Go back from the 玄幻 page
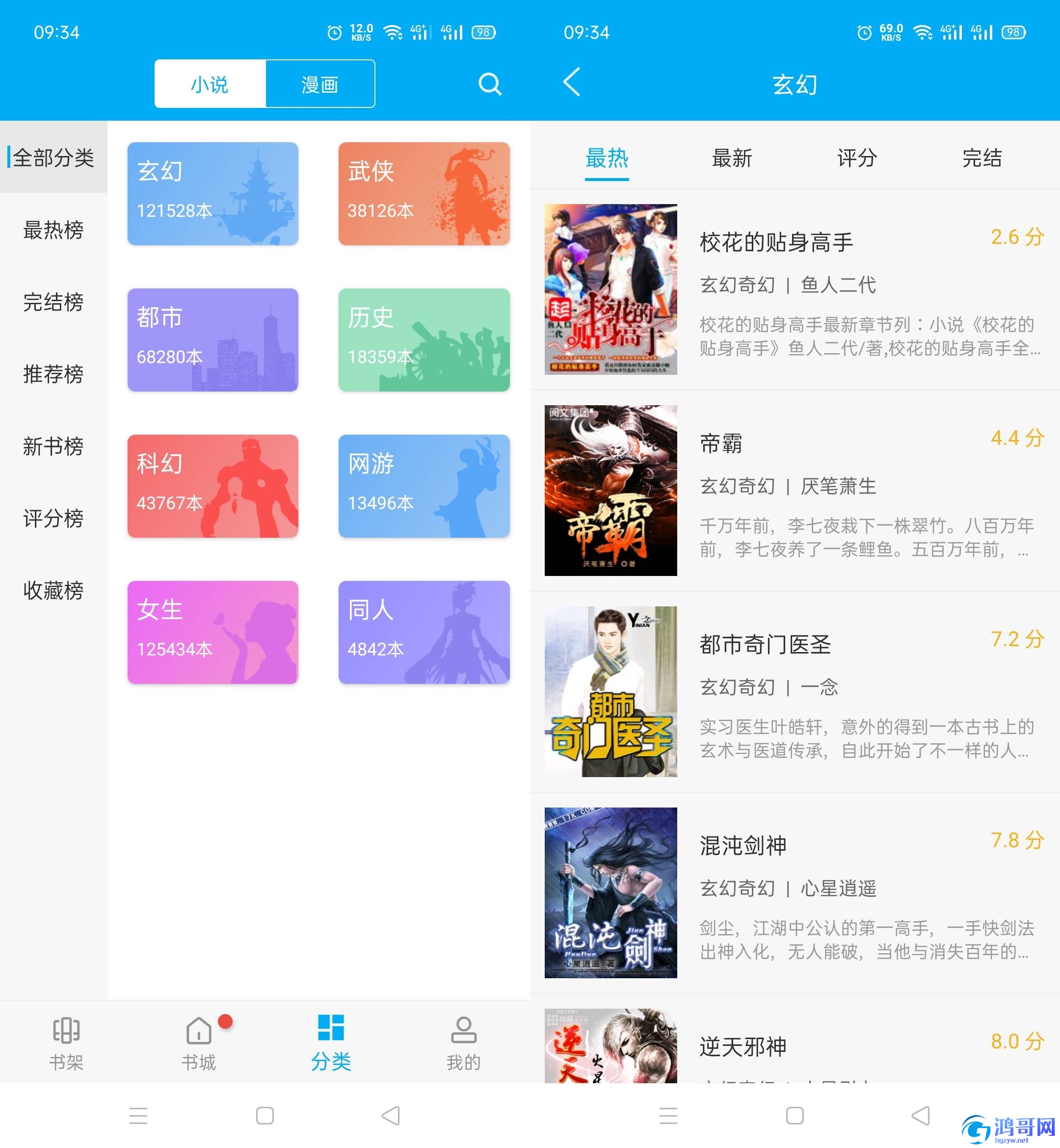The height and width of the screenshot is (1148, 1060). click(x=572, y=82)
